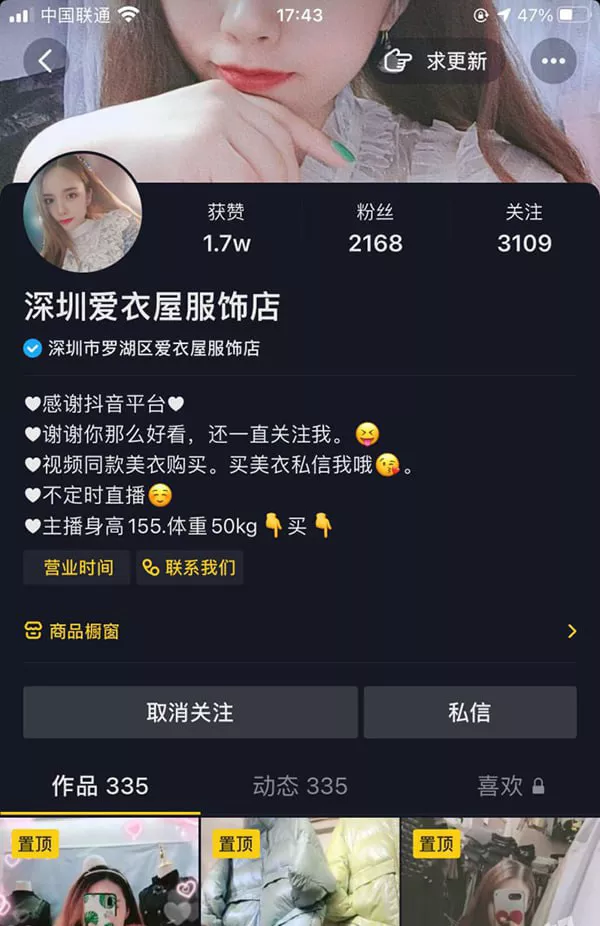600x926 pixels.
Task: View the 粉丝 followers list
Action: pos(375,228)
